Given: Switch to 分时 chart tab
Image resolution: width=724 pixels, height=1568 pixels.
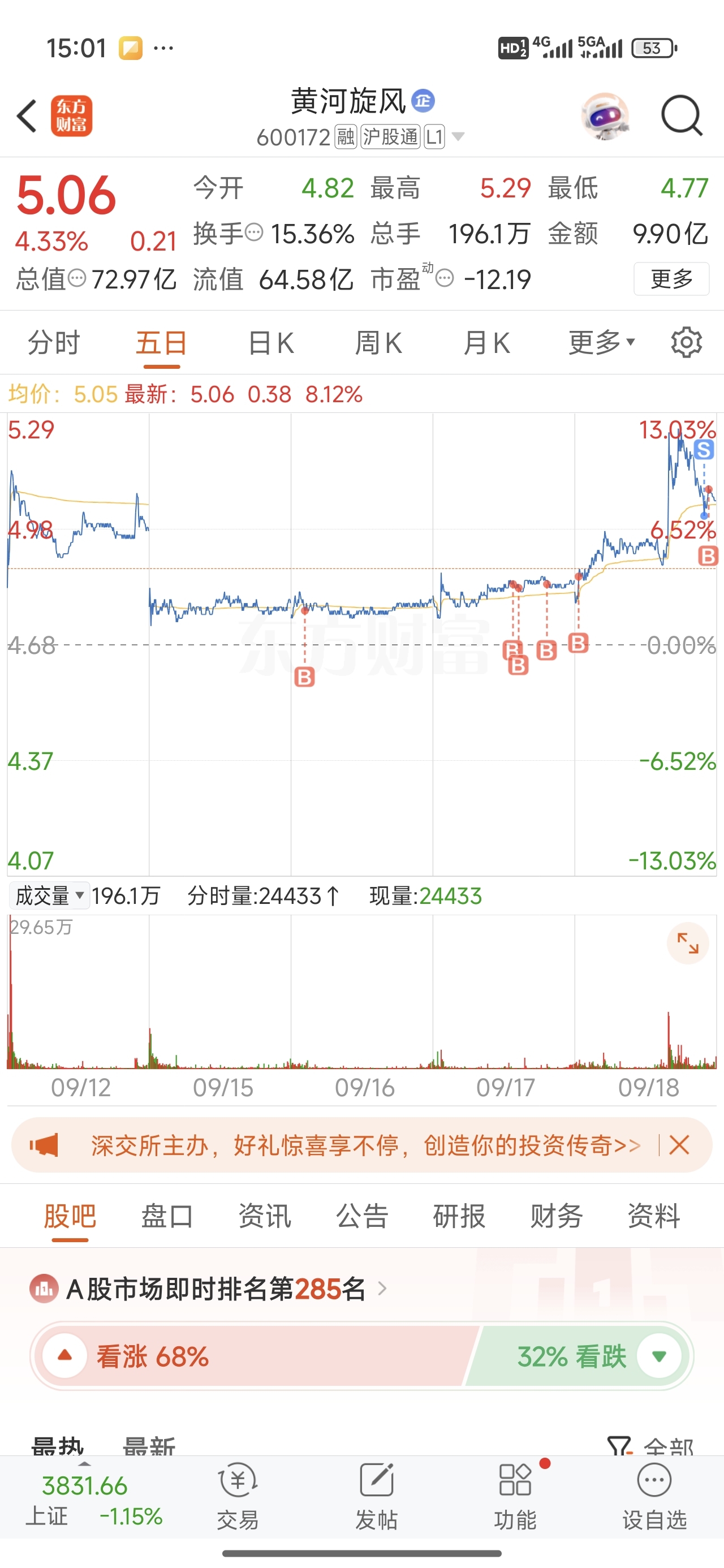Looking at the screenshot, I should tap(54, 343).
